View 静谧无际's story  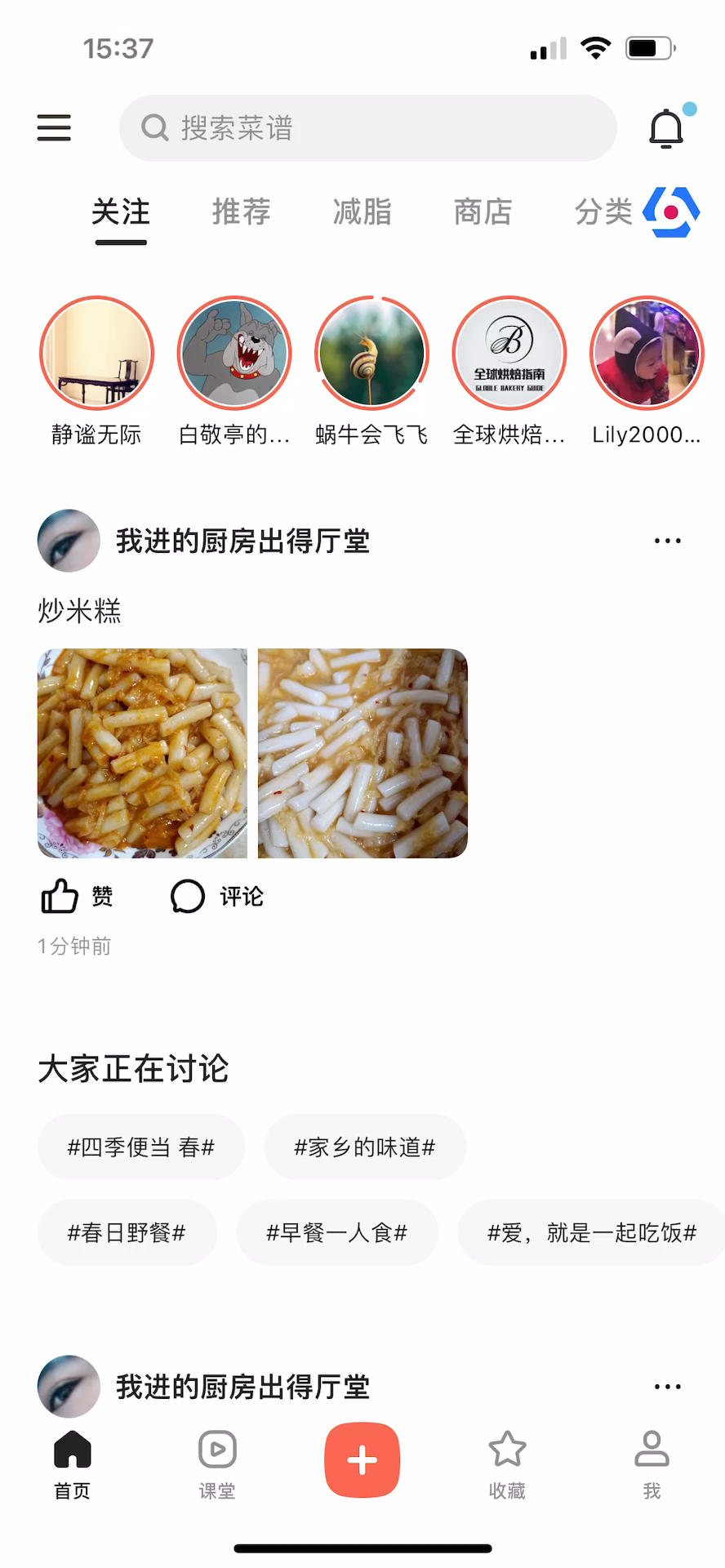point(97,353)
